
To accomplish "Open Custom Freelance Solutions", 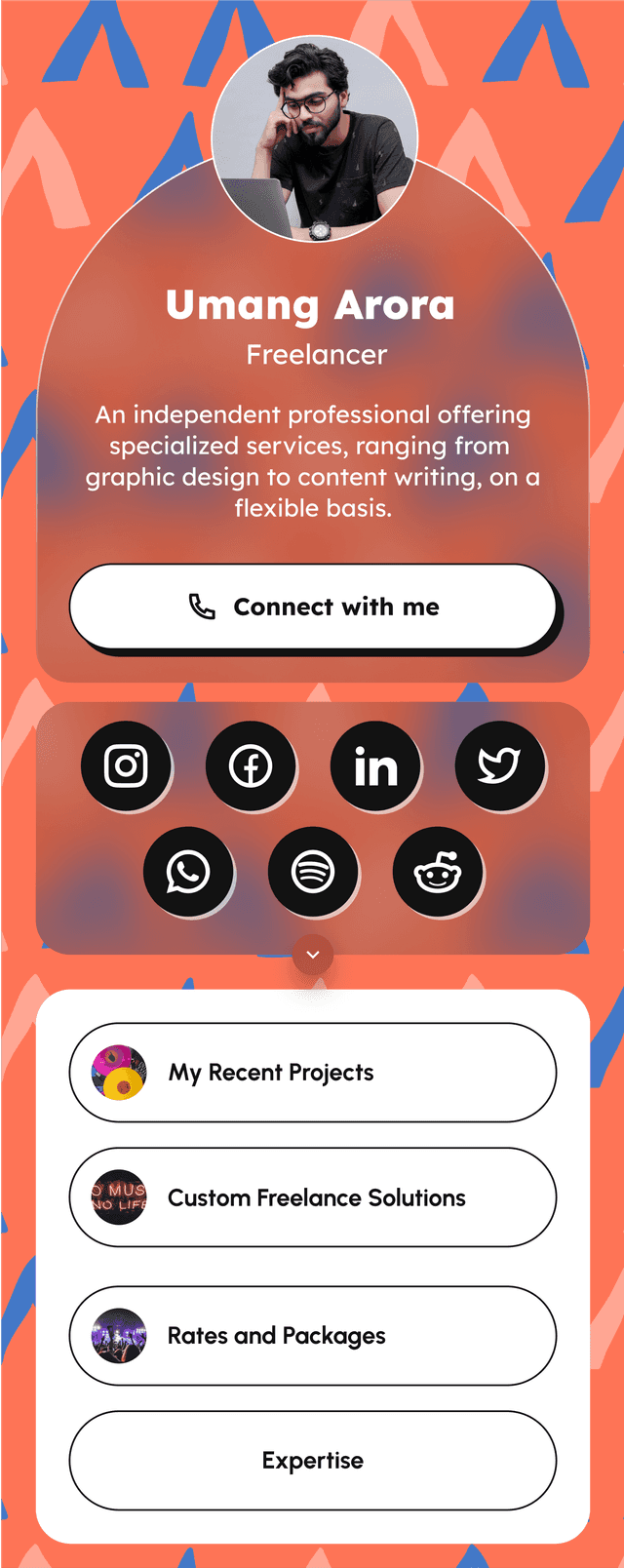I will pyautogui.click(x=313, y=1197).
